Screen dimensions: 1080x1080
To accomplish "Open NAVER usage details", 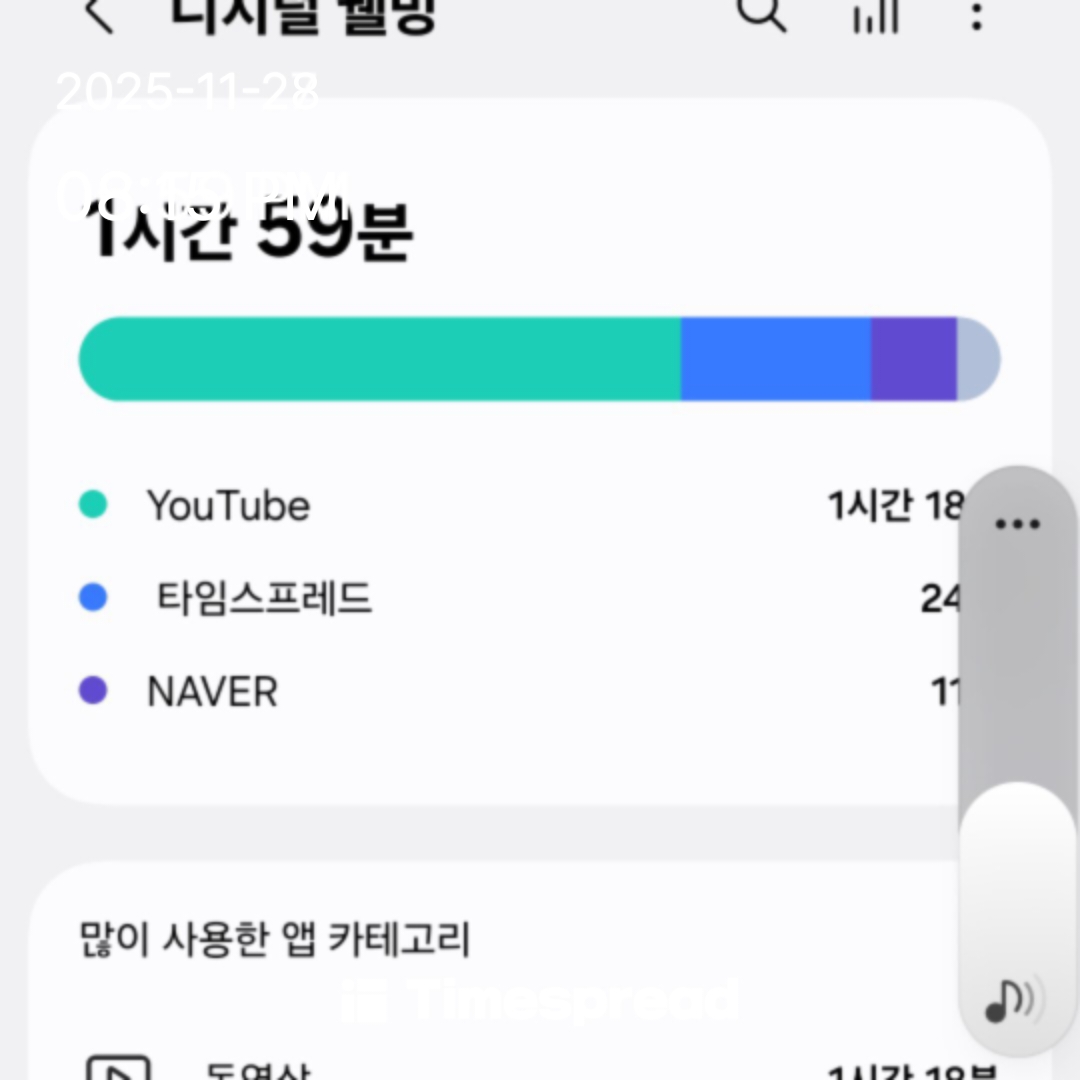I will (x=212, y=692).
